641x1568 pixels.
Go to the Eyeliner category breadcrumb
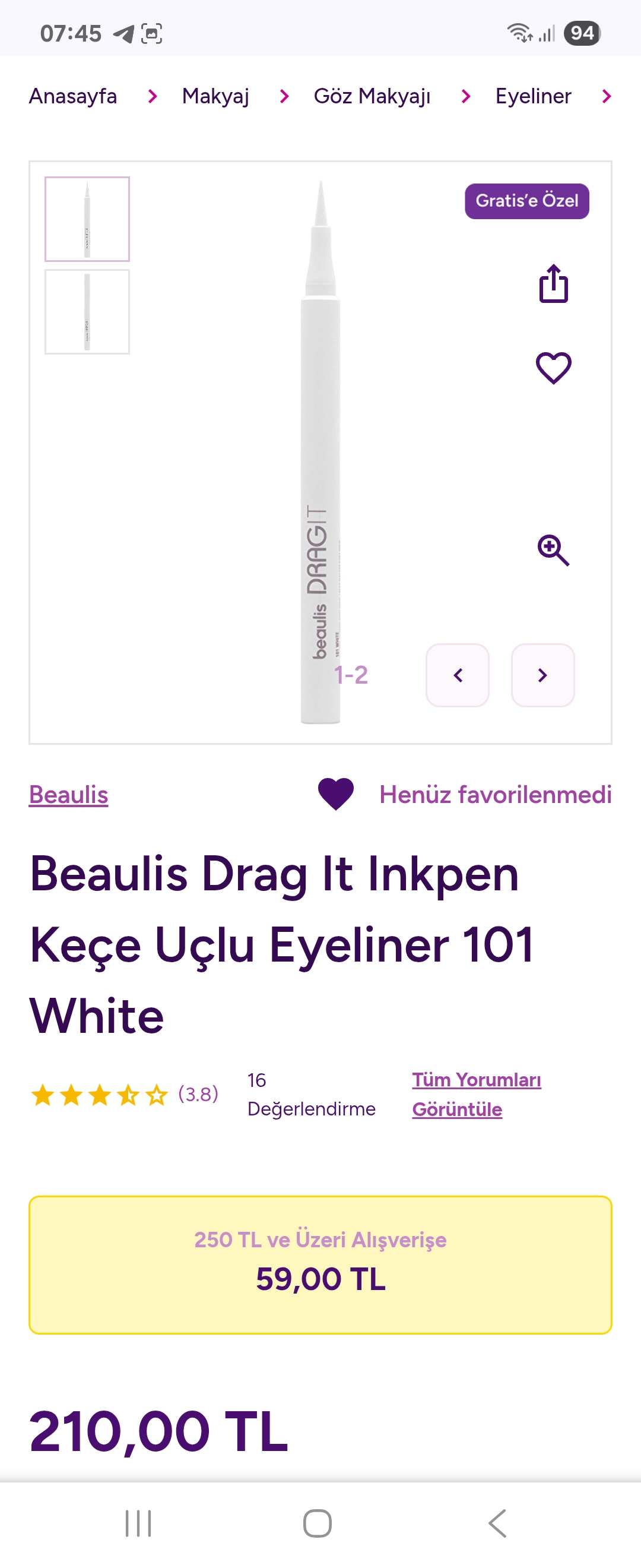click(x=533, y=96)
